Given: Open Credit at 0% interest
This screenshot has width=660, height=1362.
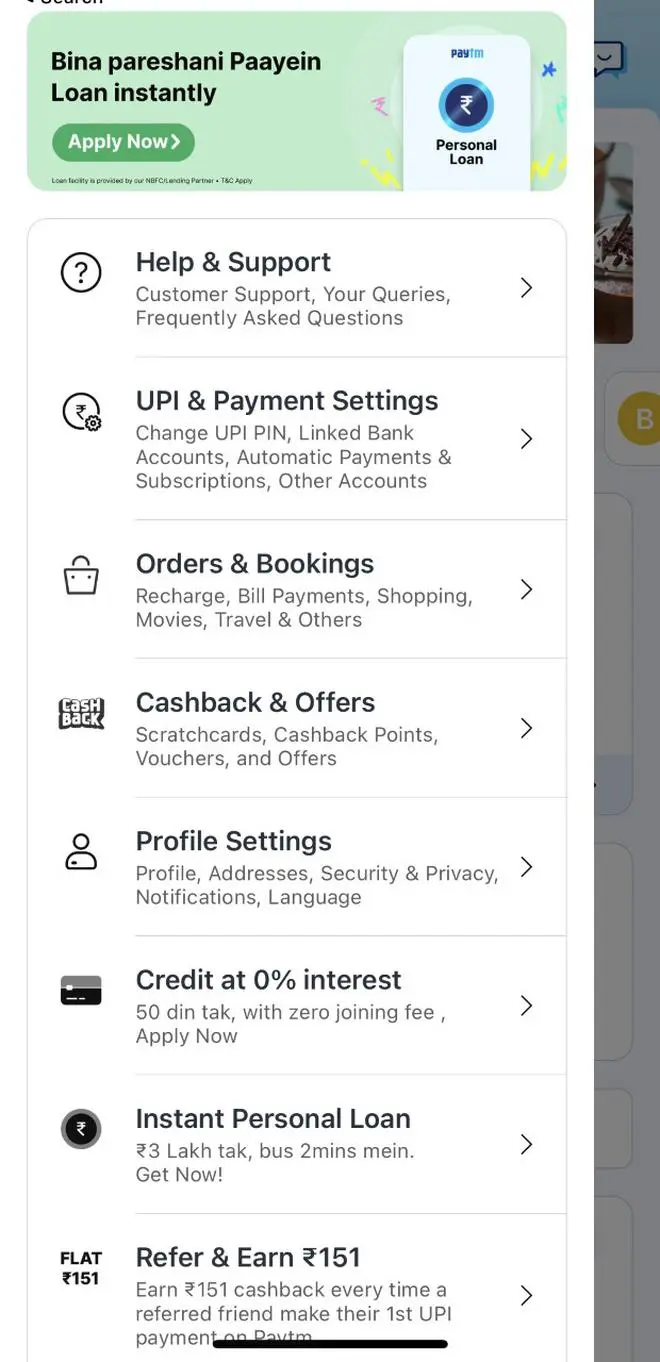Looking at the screenshot, I should pos(297,1006).
